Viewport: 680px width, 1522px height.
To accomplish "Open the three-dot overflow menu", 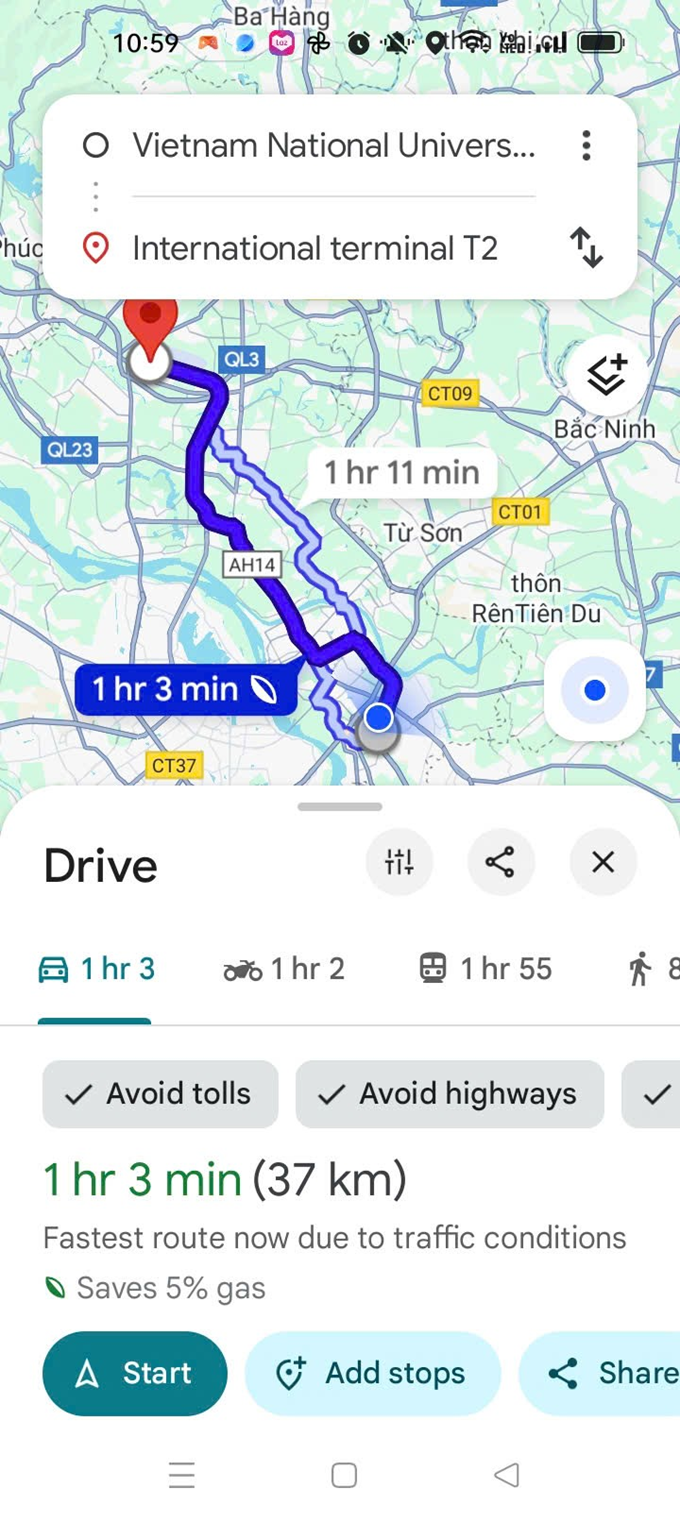I will (586, 146).
